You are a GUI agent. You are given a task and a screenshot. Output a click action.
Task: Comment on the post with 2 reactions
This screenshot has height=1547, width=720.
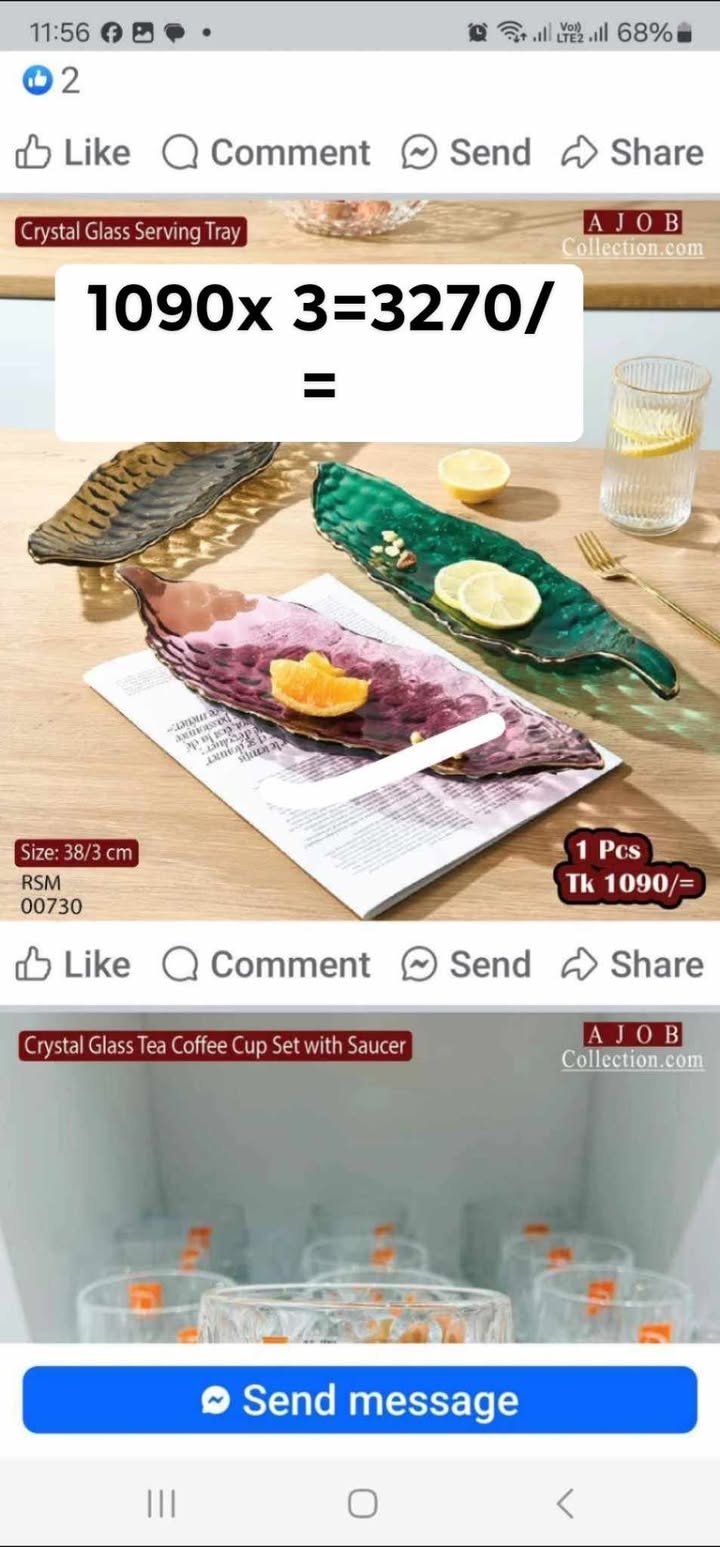(x=266, y=153)
